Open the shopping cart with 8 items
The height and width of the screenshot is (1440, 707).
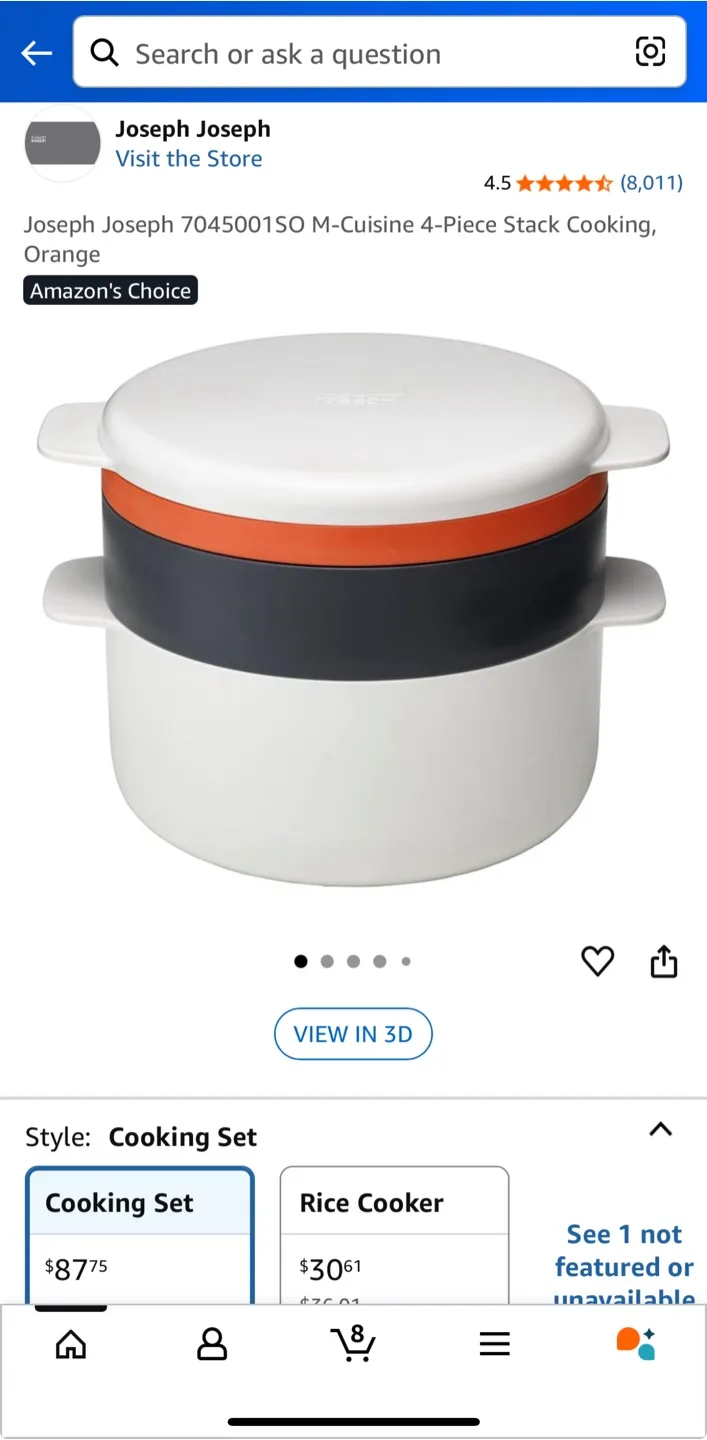click(x=353, y=1344)
